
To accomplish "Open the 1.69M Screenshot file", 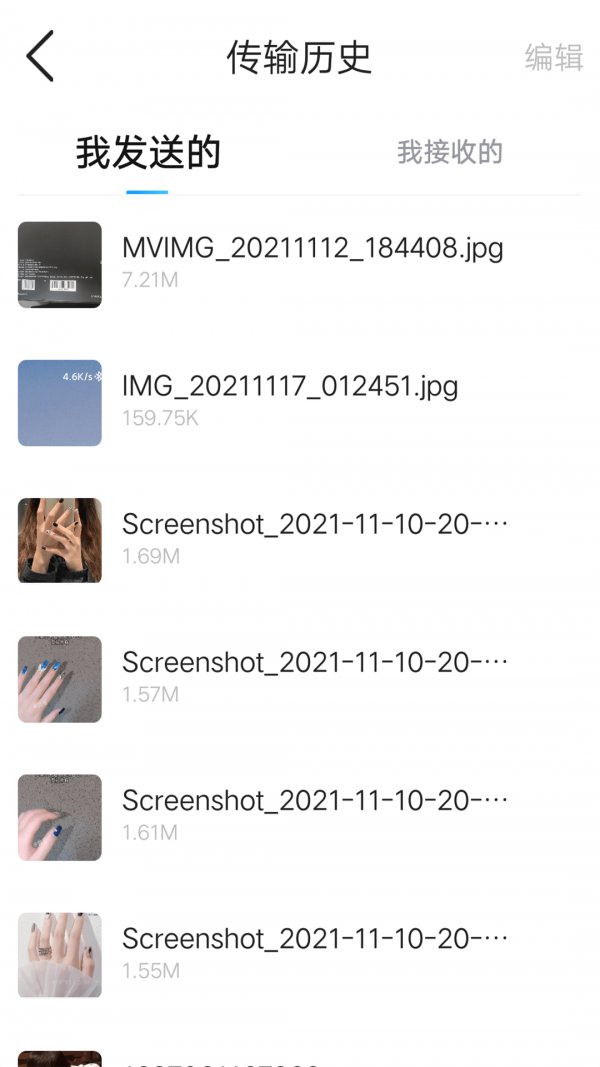I will point(314,524).
